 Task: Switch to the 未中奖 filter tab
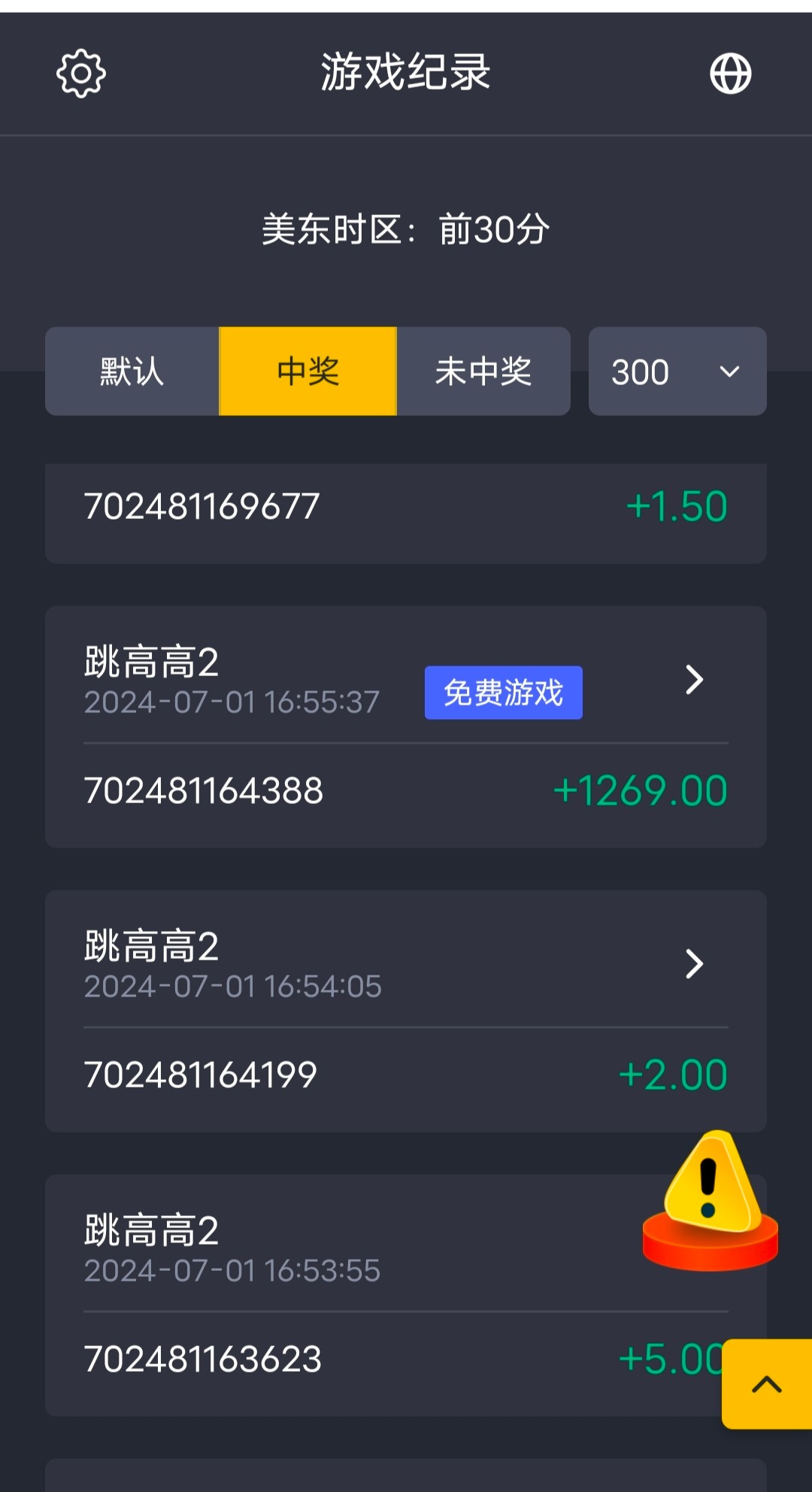[x=483, y=371]
